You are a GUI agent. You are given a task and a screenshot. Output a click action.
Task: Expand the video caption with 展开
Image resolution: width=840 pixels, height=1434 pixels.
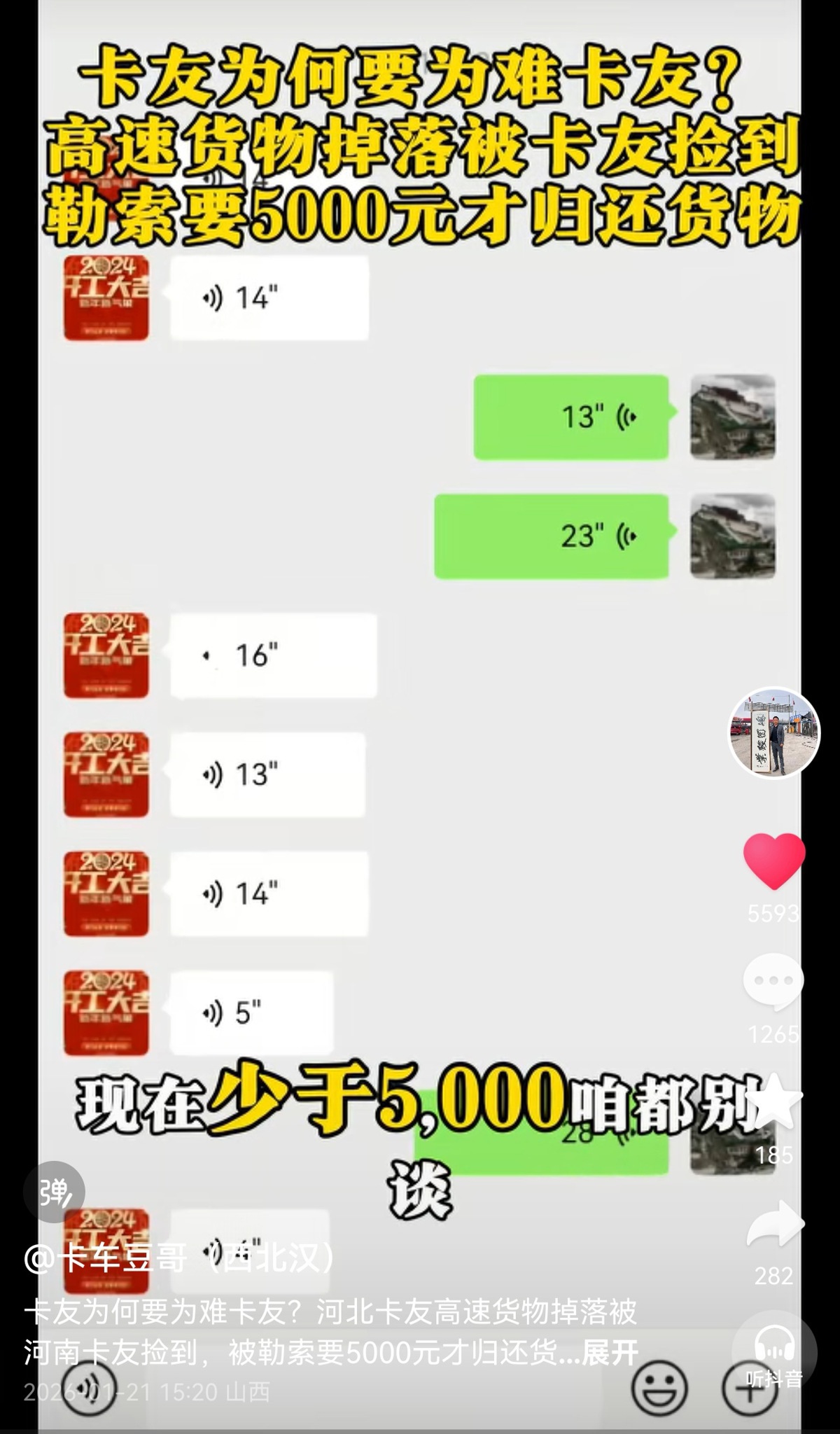(609, 1353)
